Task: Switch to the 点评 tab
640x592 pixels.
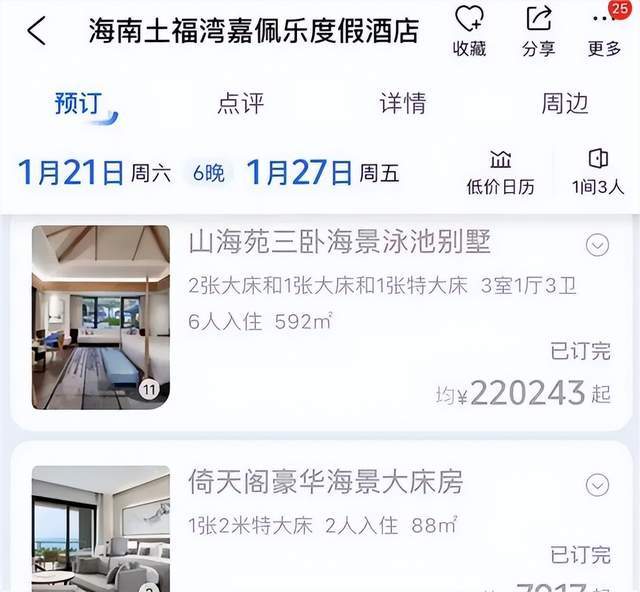Action: pos(241,103)
